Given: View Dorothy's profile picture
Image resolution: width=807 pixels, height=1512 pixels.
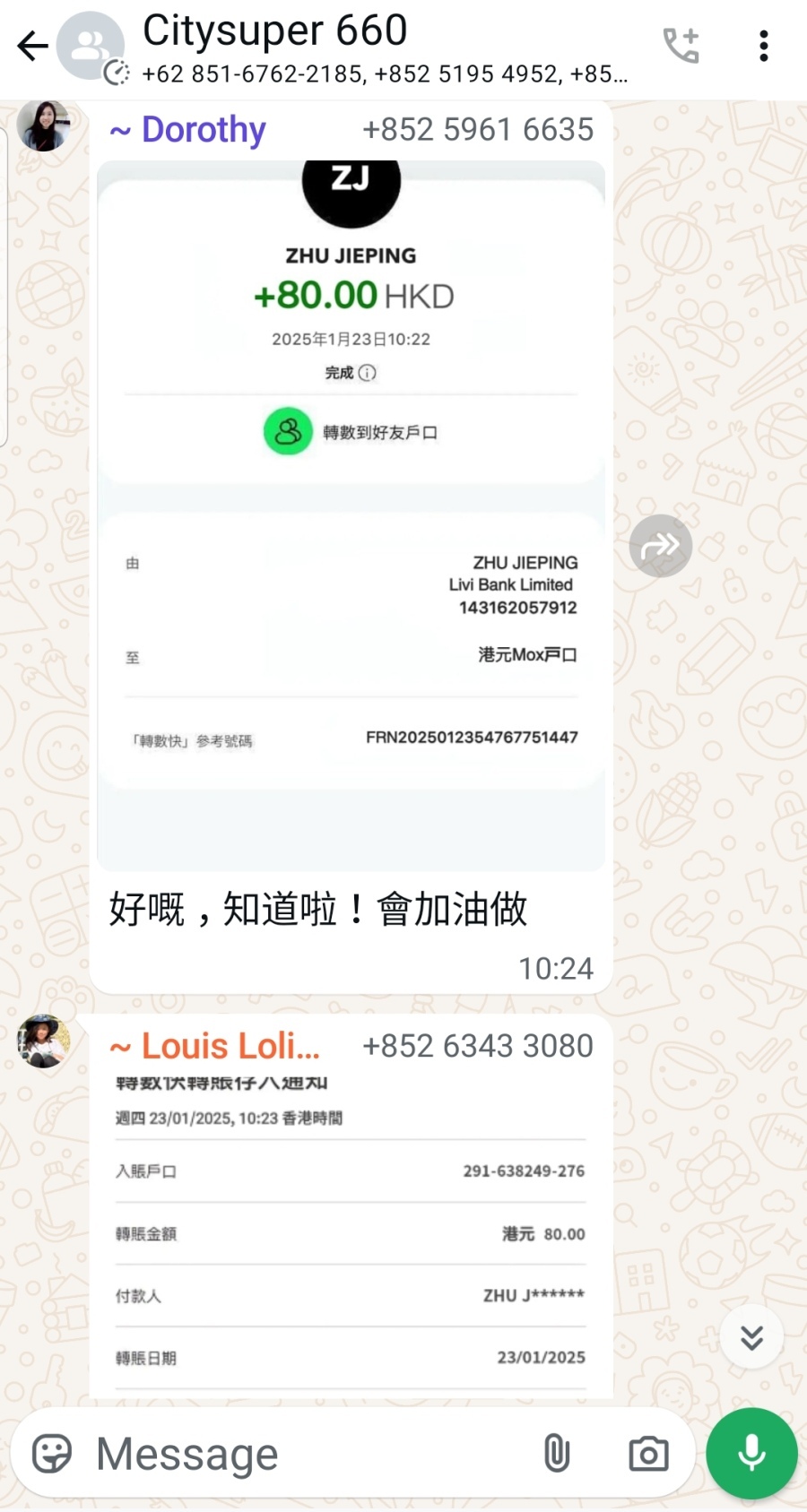Looking at the screenshot, I should [43, 125].
